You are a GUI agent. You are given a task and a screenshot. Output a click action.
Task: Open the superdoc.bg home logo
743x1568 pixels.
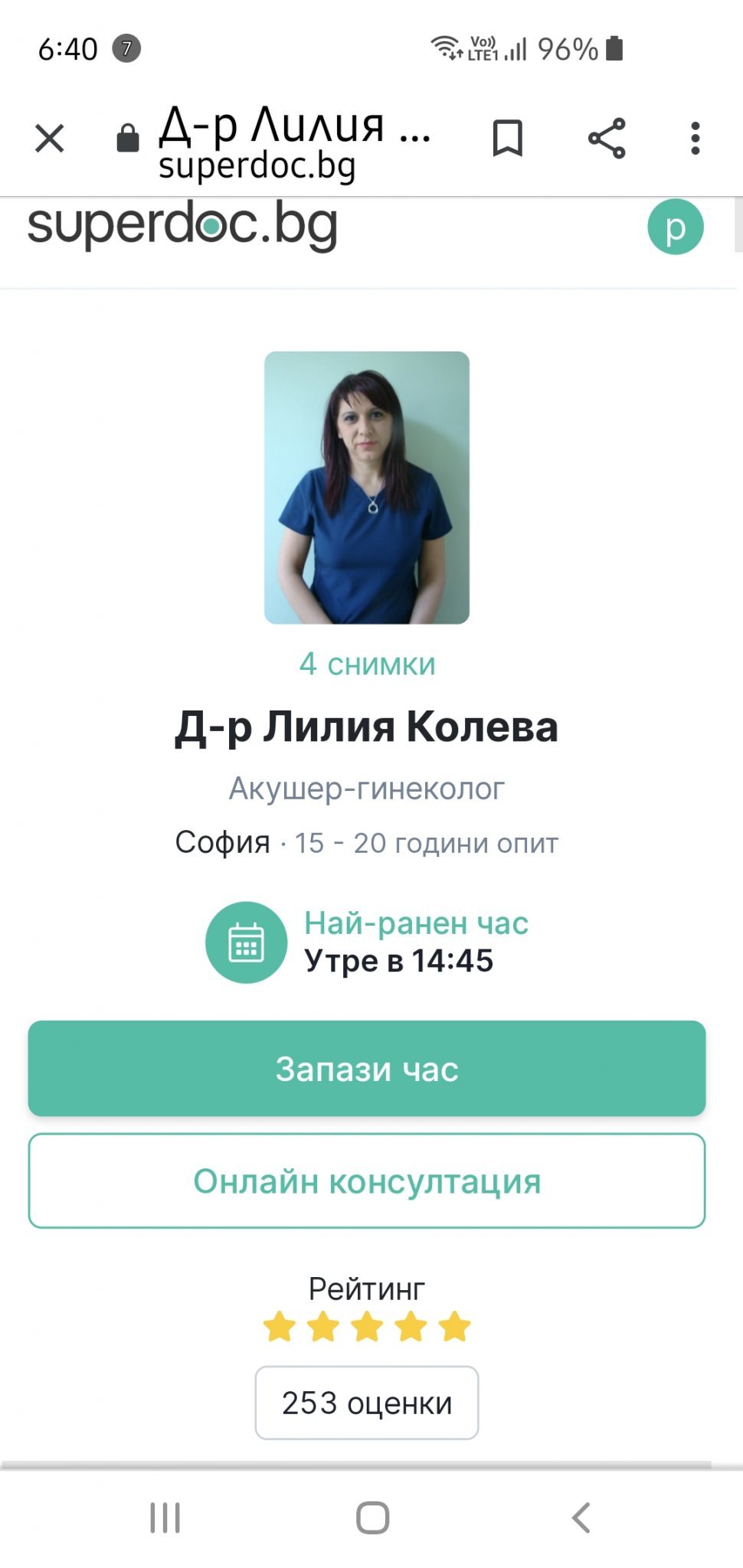click(182, 226)
